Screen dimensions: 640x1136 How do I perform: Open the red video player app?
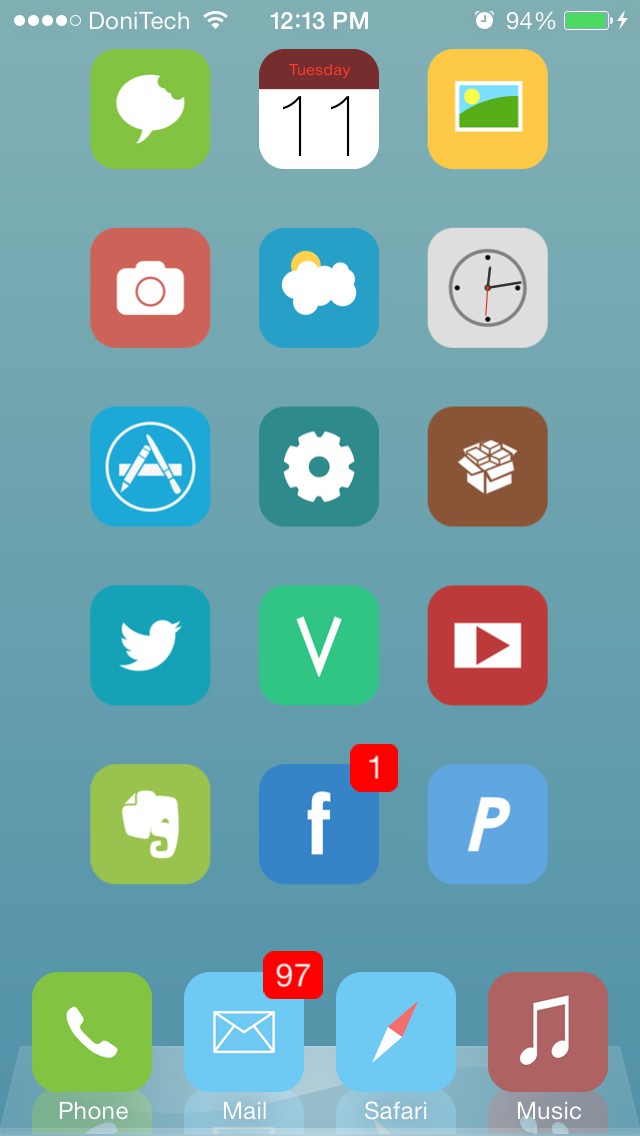(488, 646)
